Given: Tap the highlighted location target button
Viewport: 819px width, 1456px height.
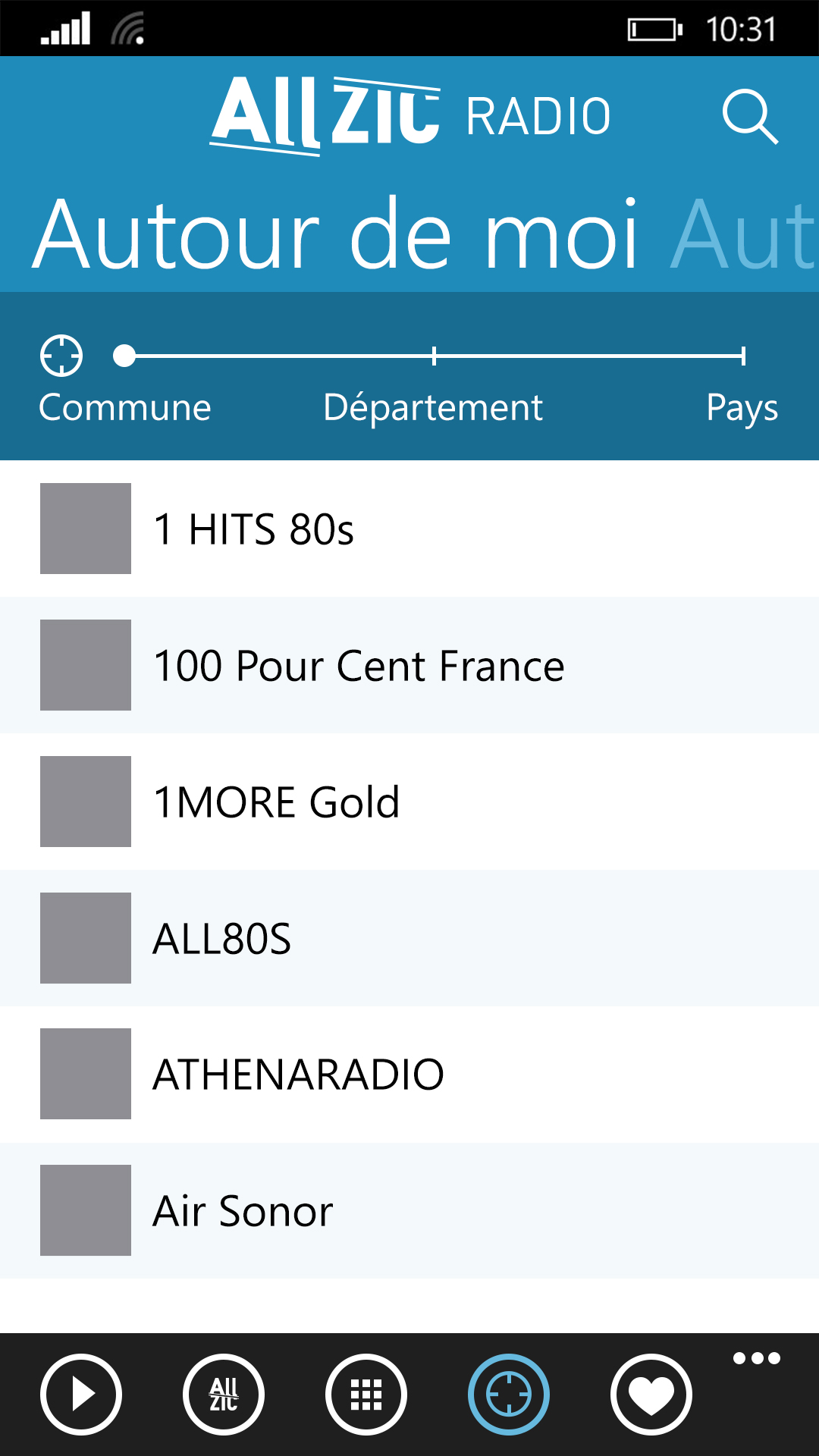Looking at the screenshot, I should 509,1394.
